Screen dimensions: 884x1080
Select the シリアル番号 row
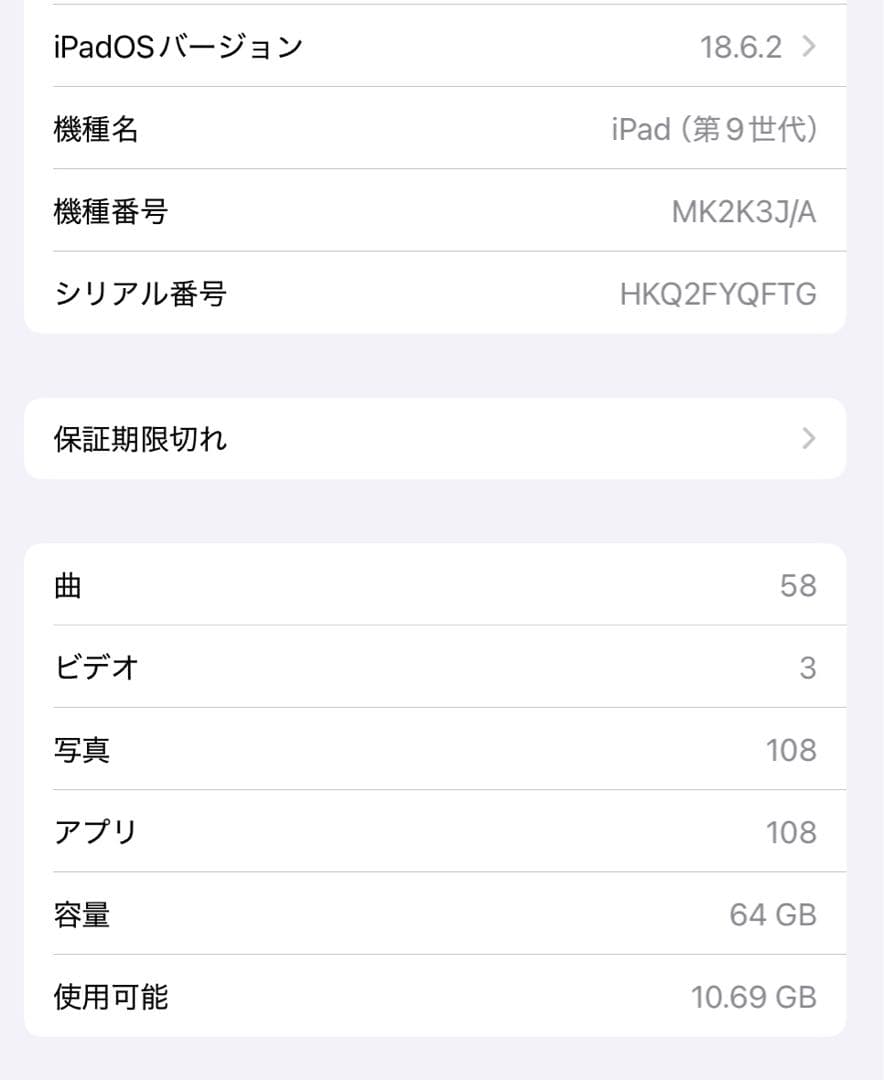[x=440, y=293]
